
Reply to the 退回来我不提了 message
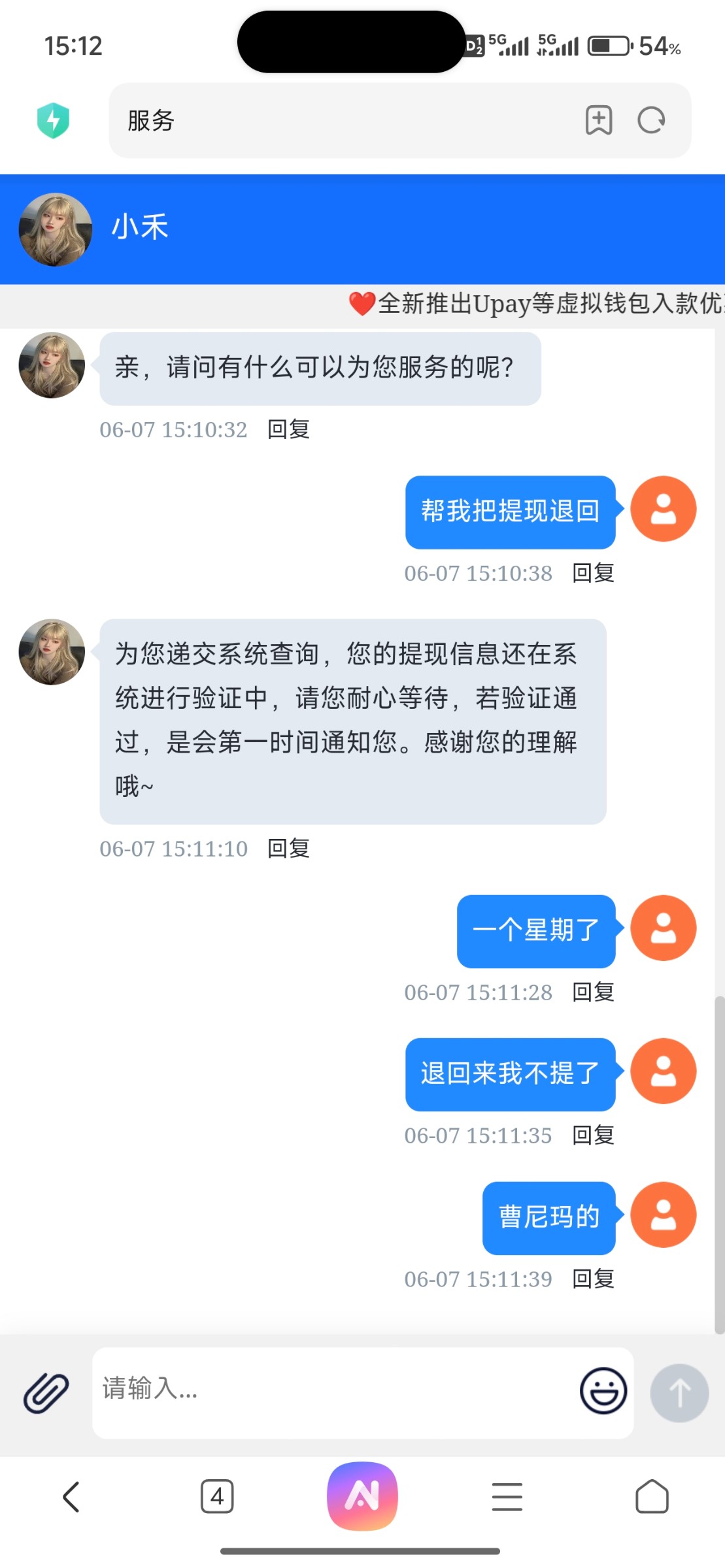pyautogui.click(x=593, y=1135)
